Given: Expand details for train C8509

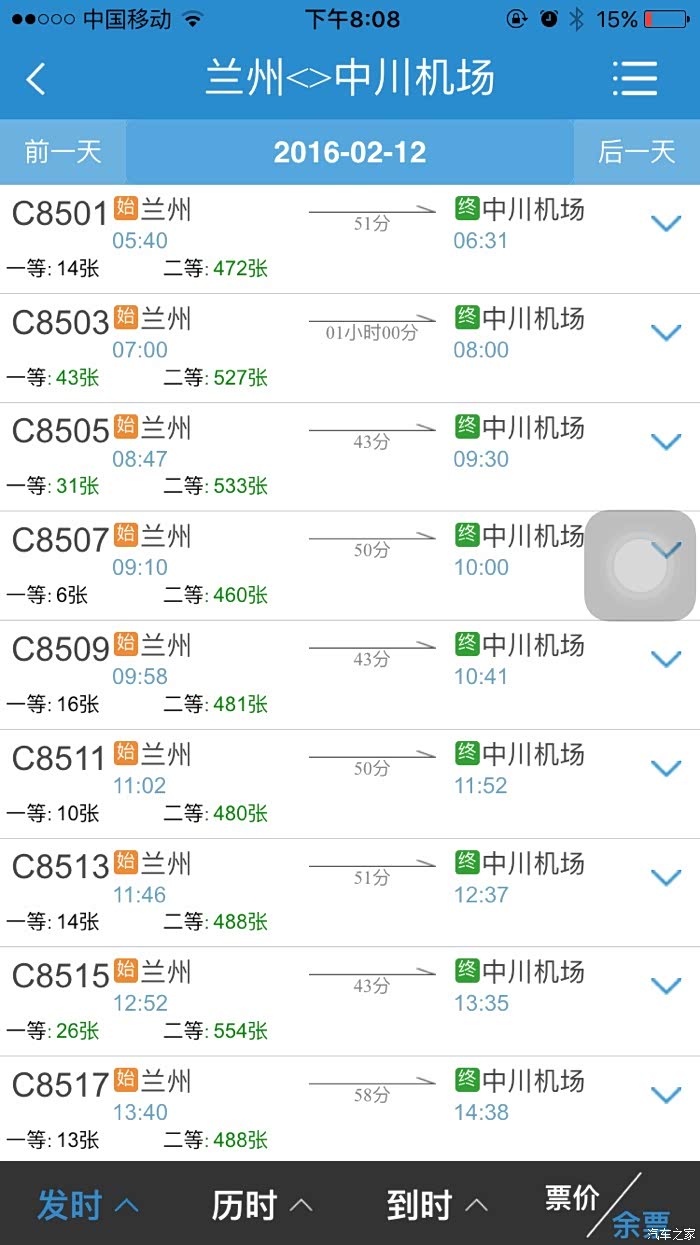Looking at the screenshot, I should [x=666, y=659].
